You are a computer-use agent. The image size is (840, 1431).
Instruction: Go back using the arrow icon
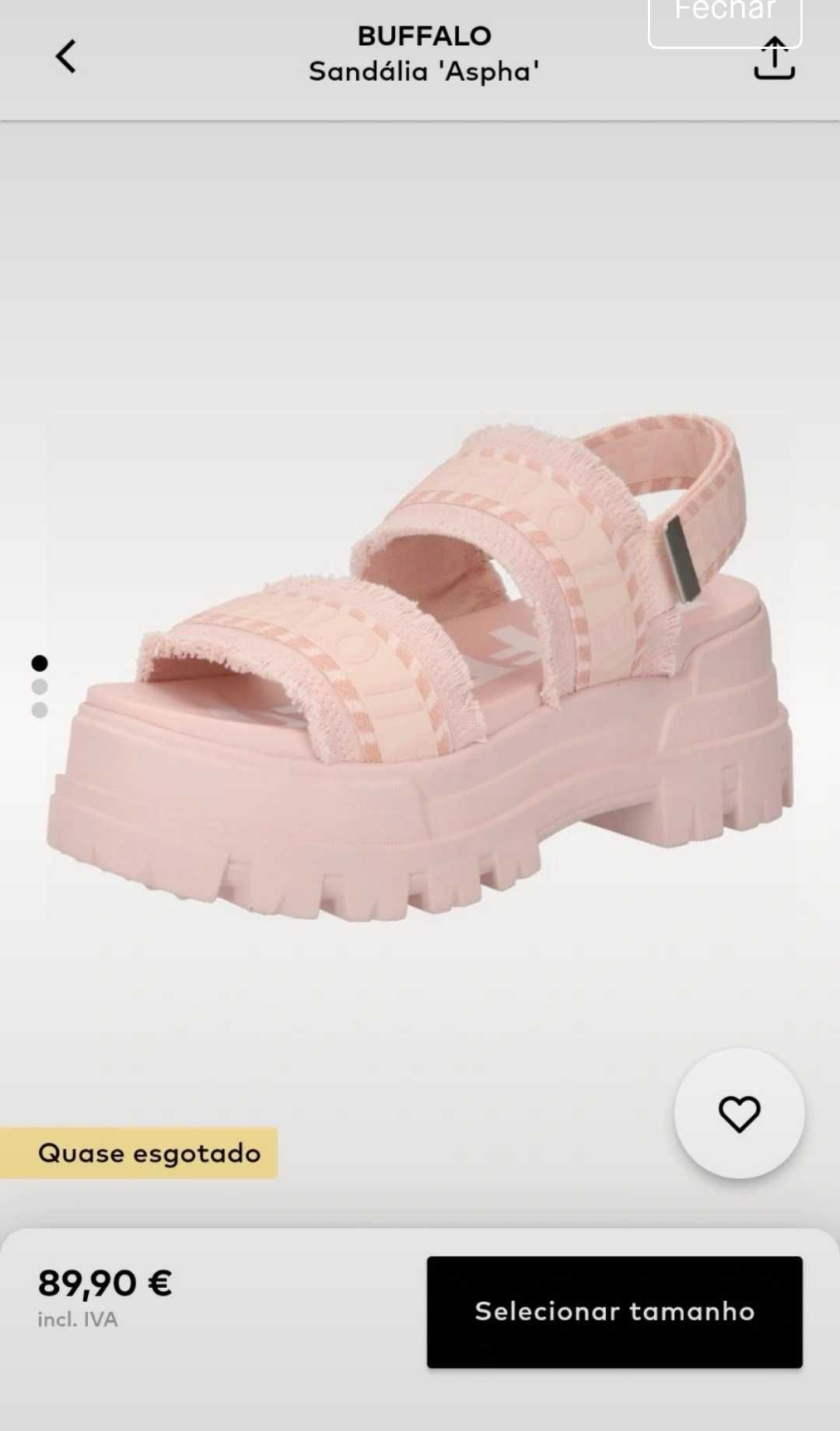pos(66,56)
